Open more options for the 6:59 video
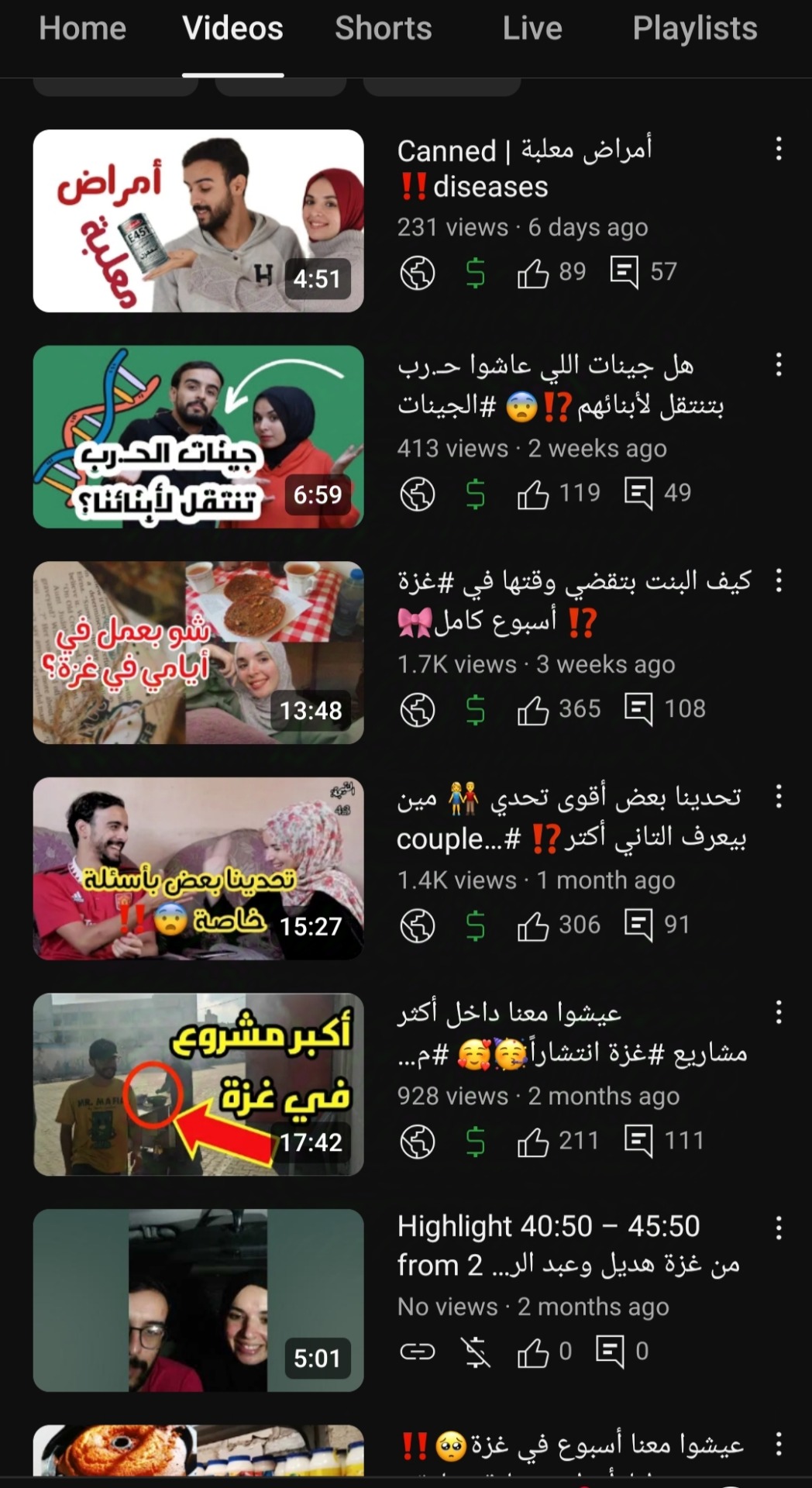The image size is (812, 1488). 778,365
